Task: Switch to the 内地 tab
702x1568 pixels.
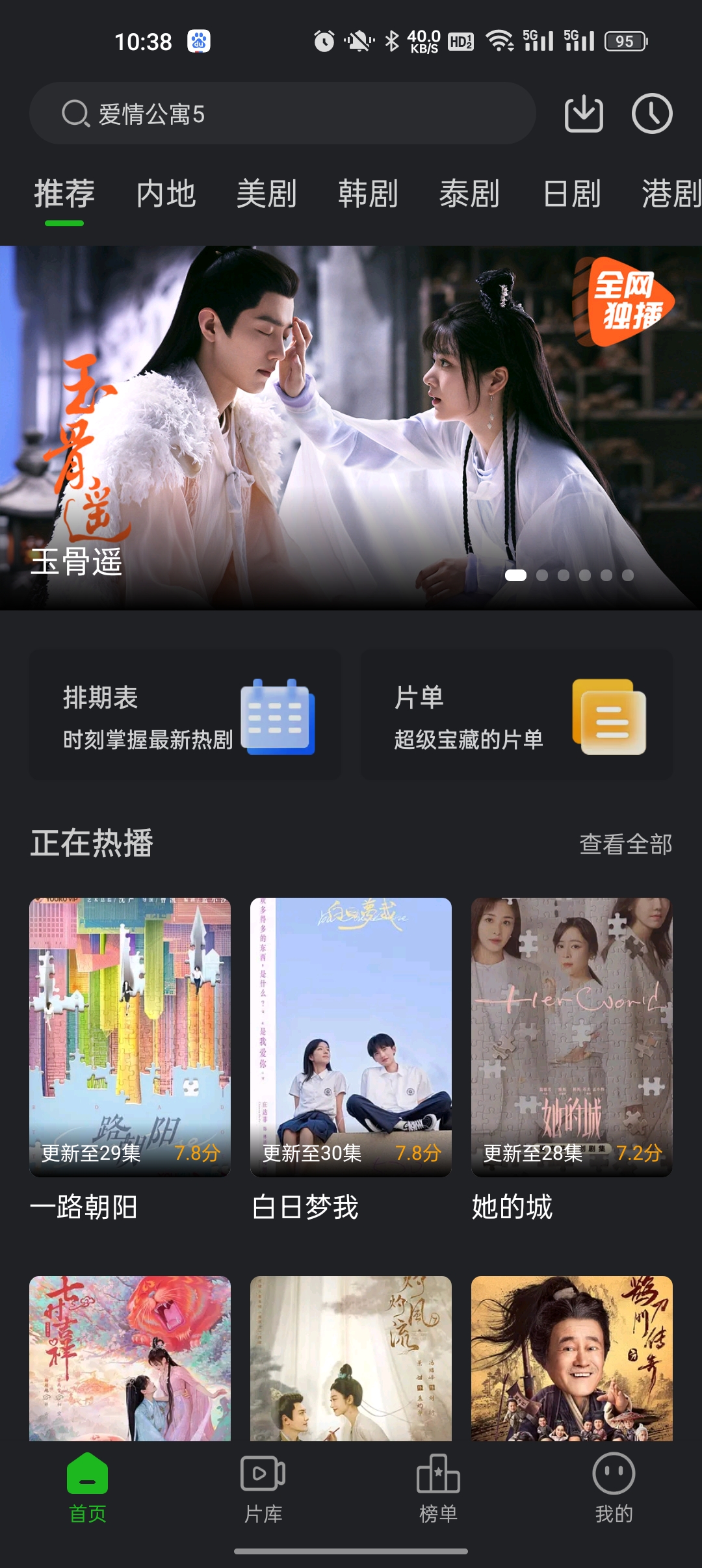Action: 166,194
